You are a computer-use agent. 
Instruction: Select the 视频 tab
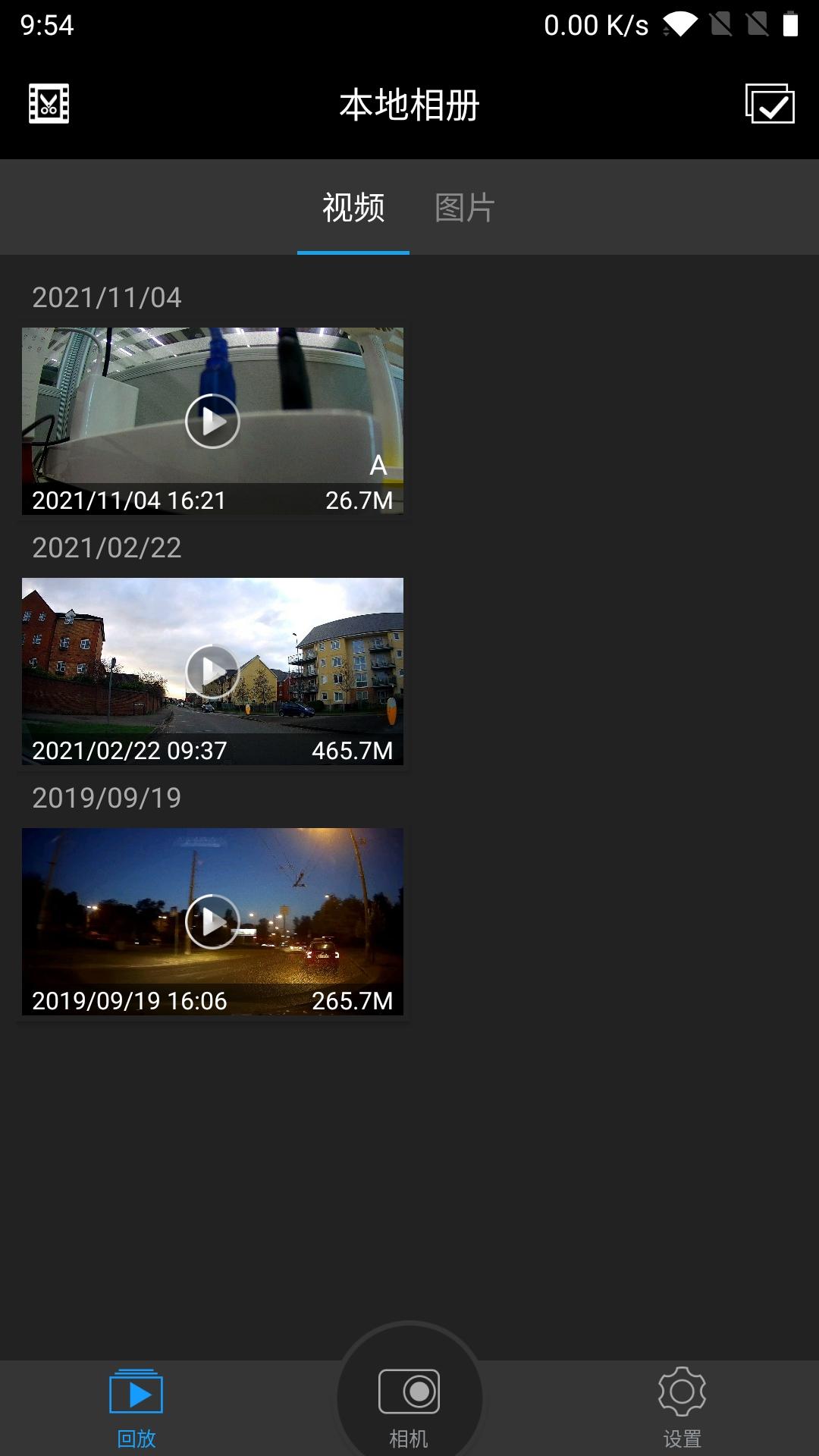353,208
